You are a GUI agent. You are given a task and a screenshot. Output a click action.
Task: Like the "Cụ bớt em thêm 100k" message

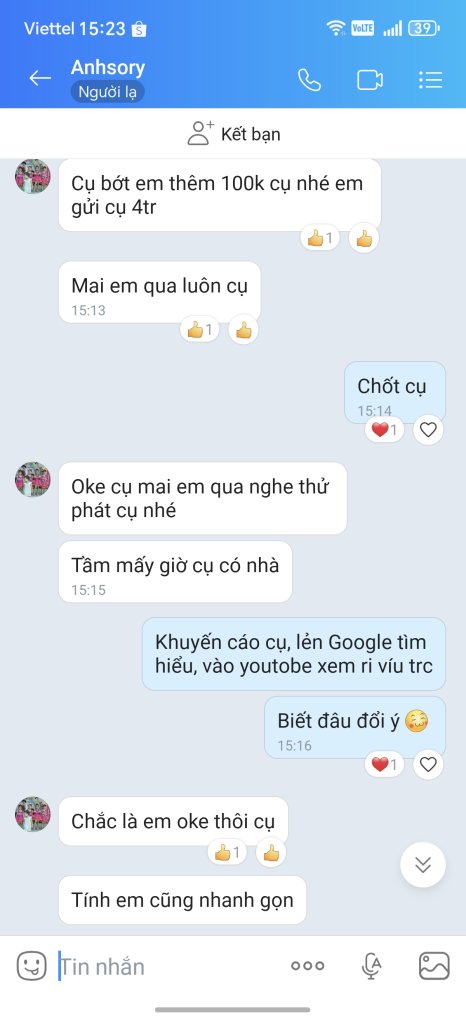click(364, 239)
